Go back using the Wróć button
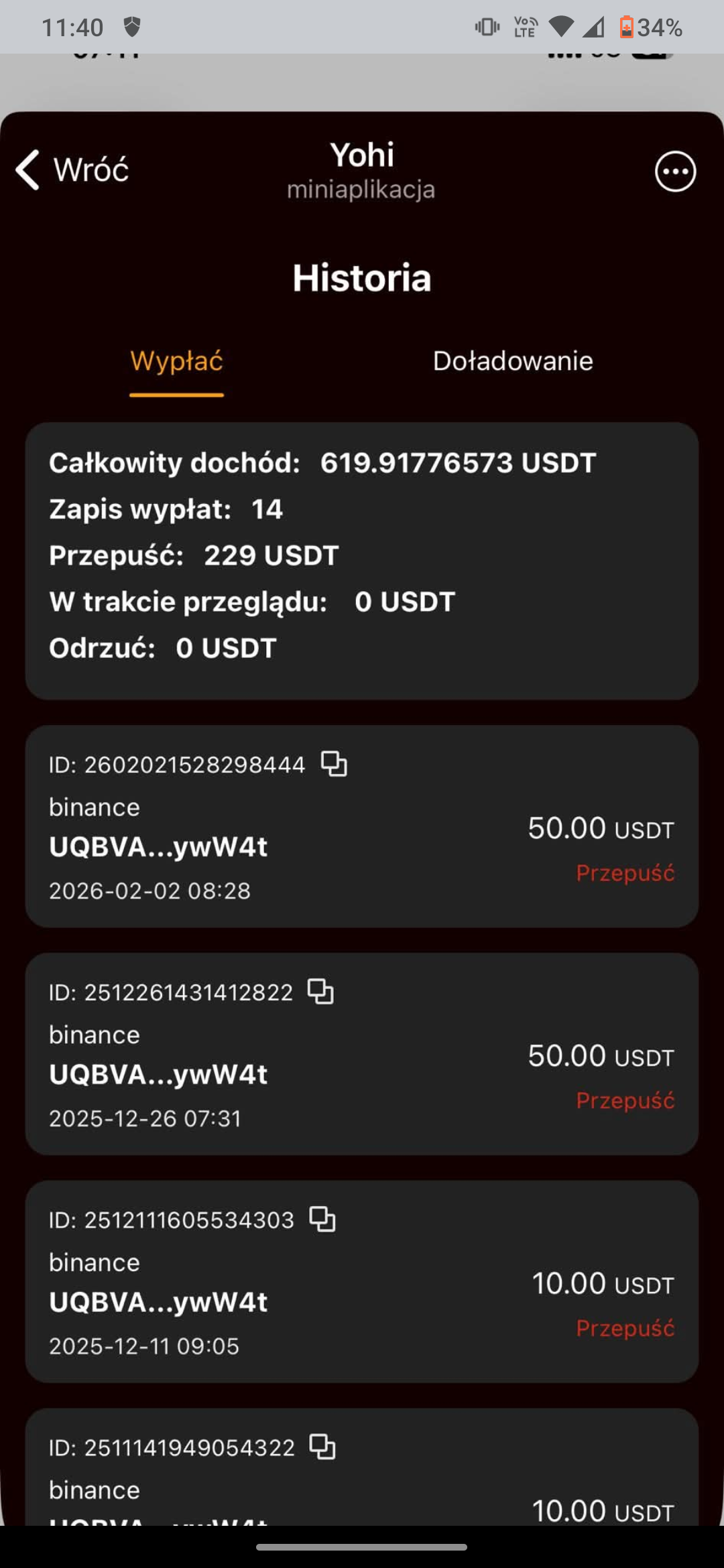 (72, 170)
